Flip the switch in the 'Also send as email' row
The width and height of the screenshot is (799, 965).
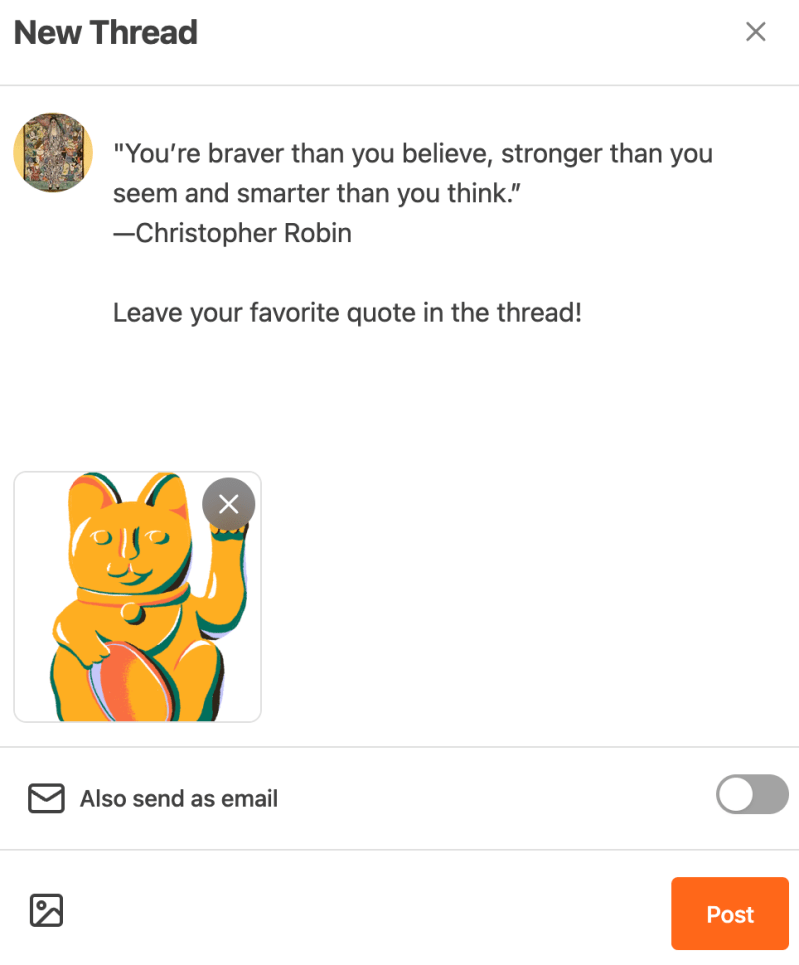(x=751, y=795)
